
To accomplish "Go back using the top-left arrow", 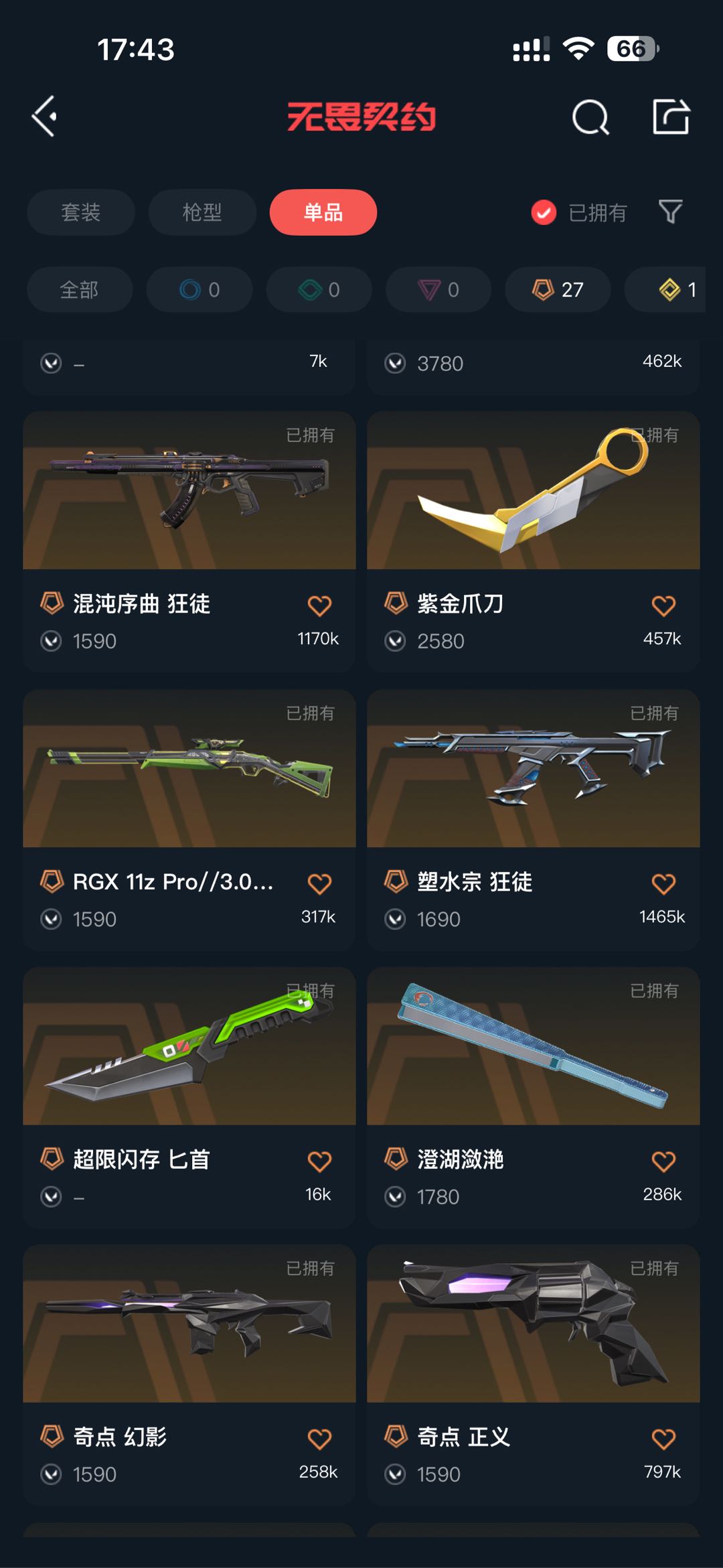I will (x=44, y=117).
